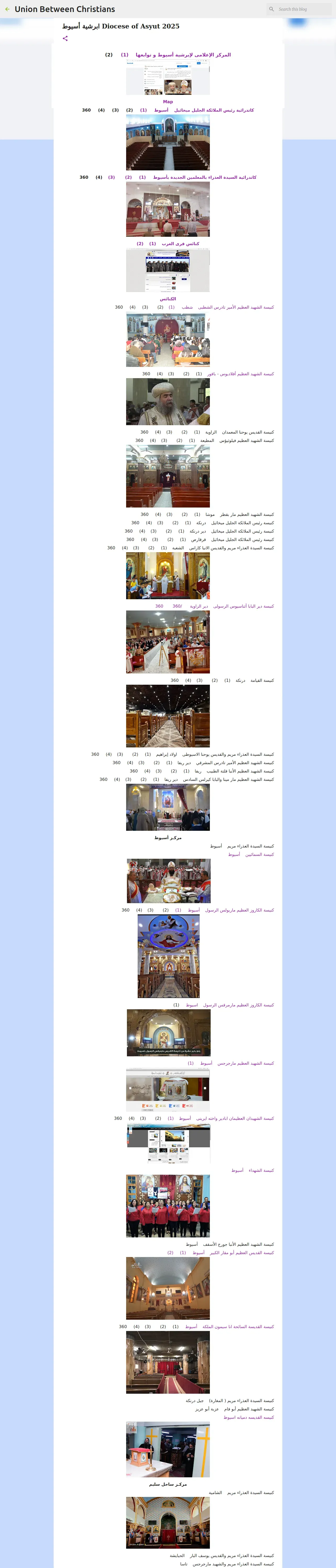
Task: Share the Diocese of Asyut 2025 post
Action: (x=65, y=38)
